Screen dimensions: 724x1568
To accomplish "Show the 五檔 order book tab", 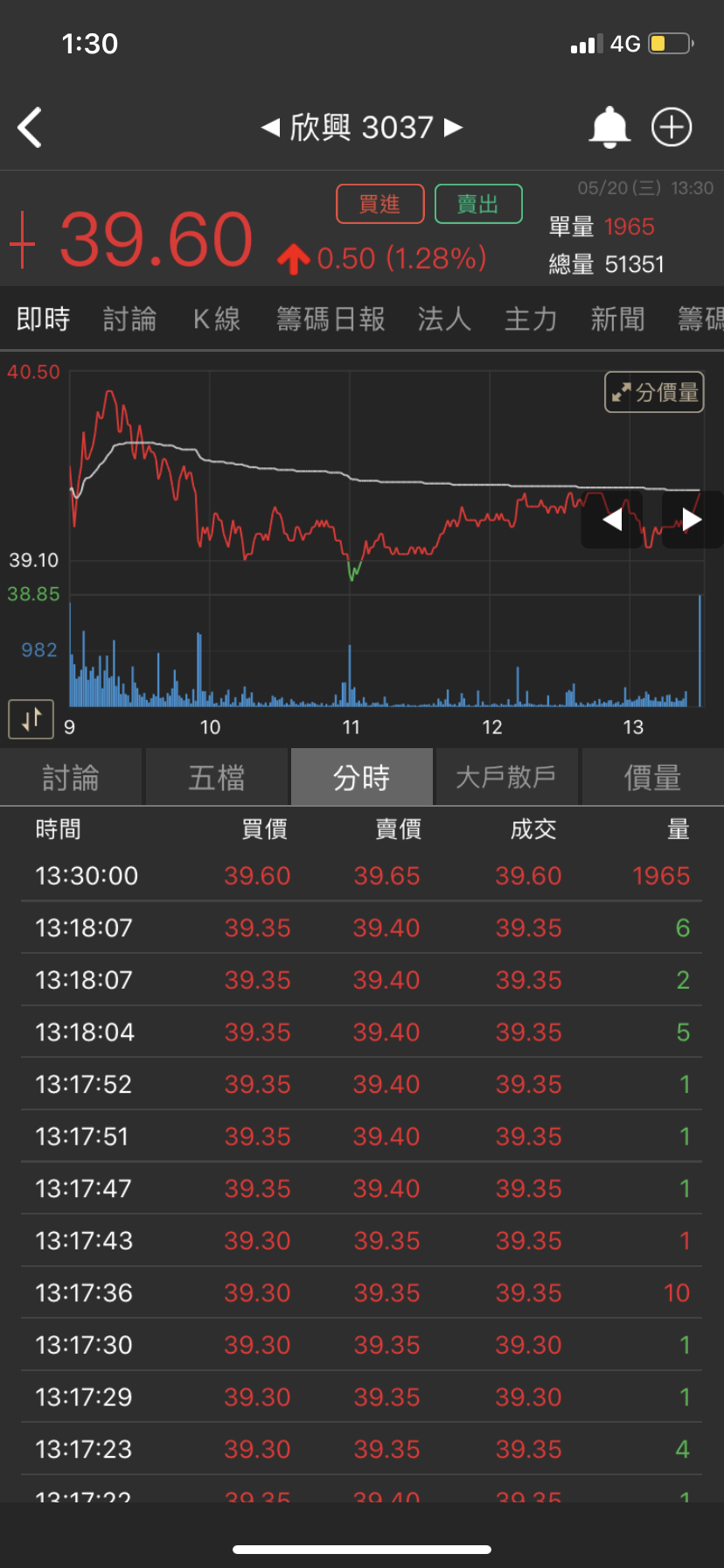I will (x=217, y=777).
